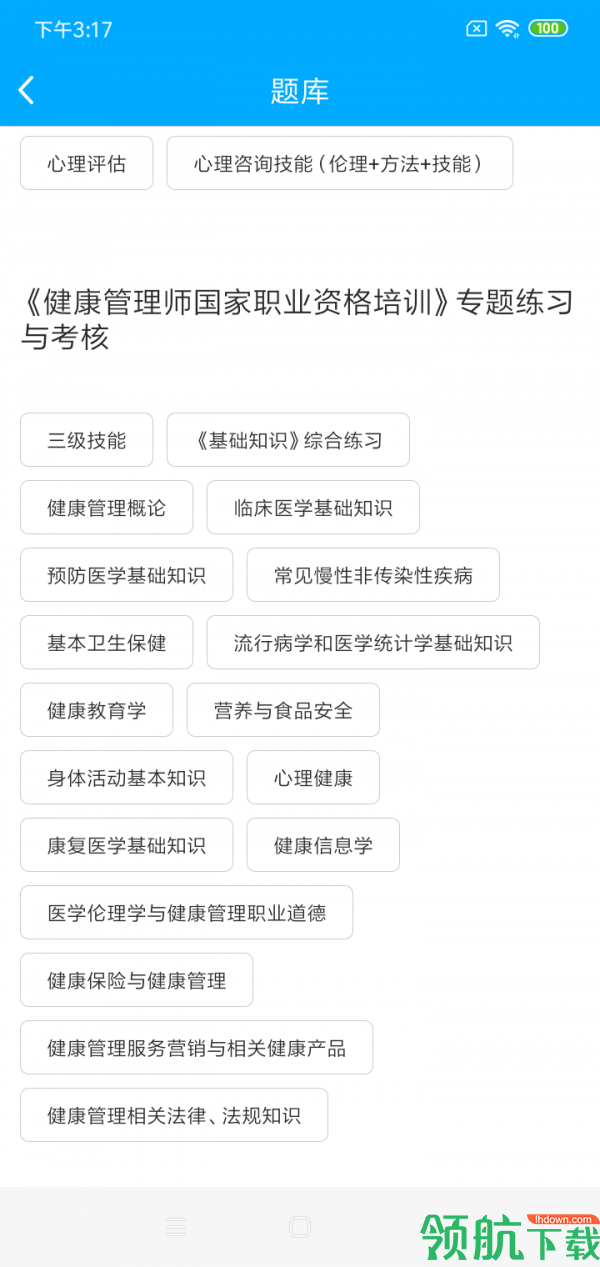
Task: Open 健康信息学
Action: (323, 845)
